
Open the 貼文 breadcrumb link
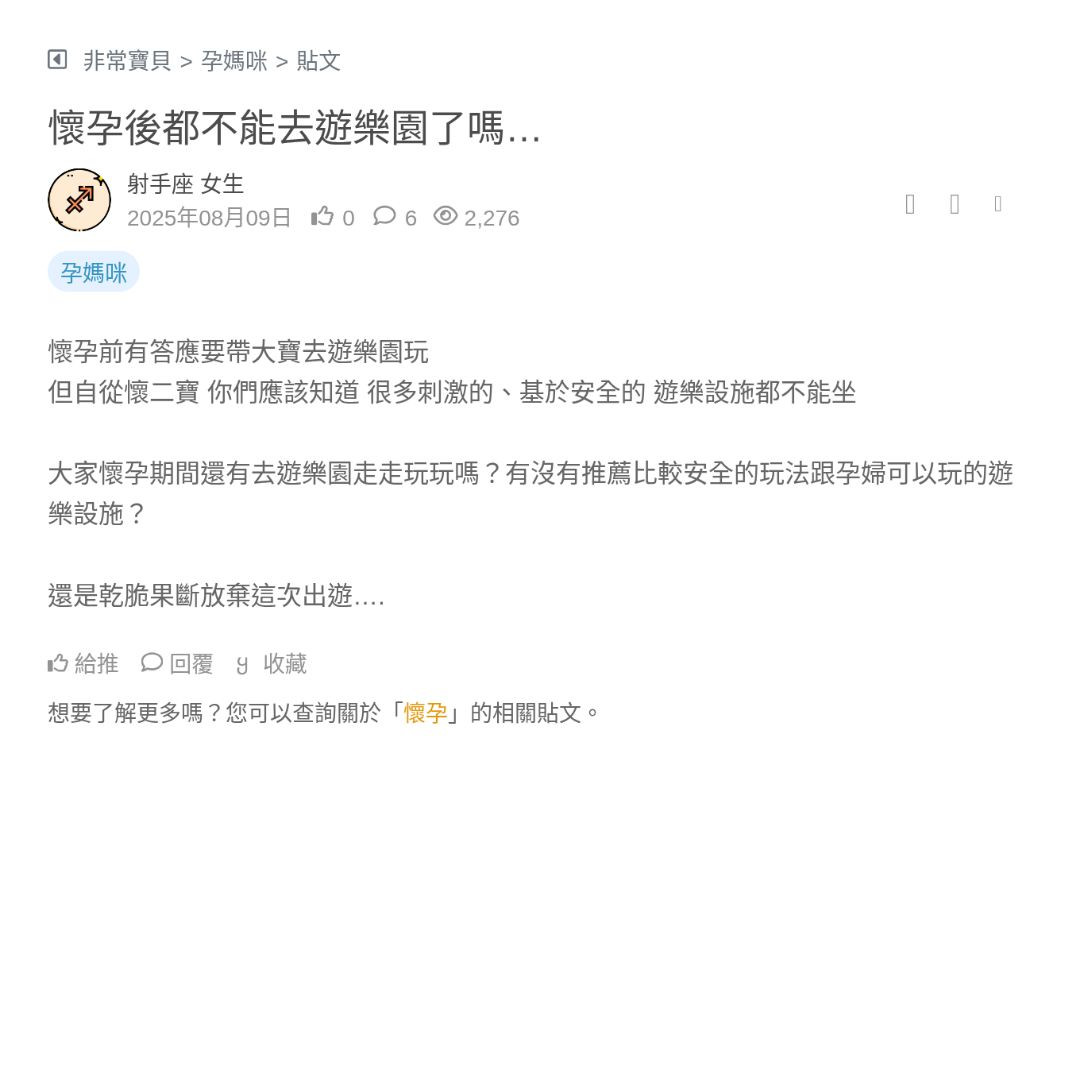click(318, 61)
